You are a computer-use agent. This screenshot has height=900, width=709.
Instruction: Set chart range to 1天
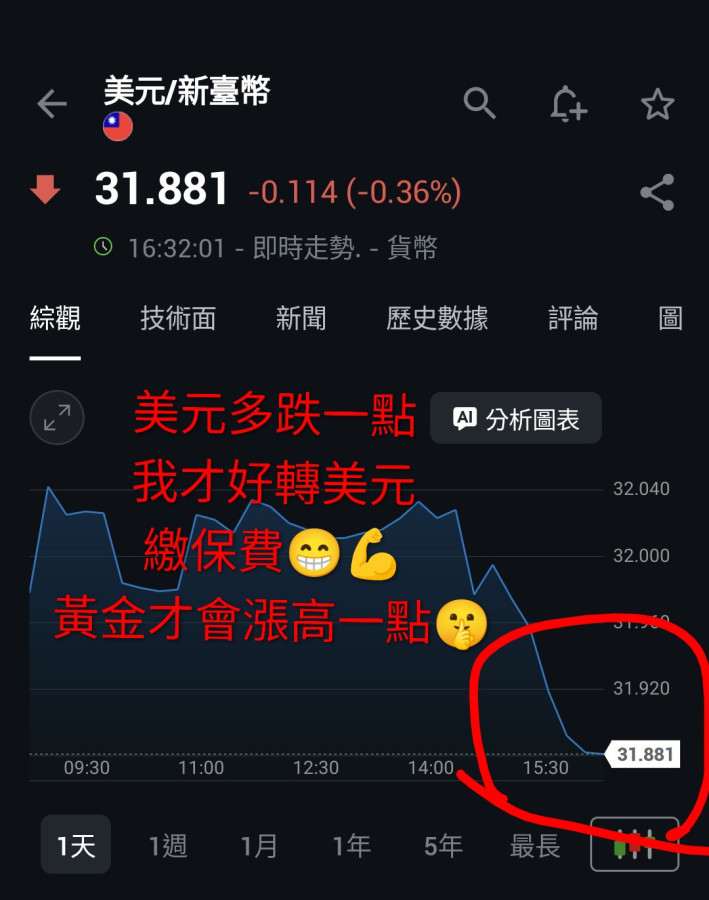click(76, 846)
